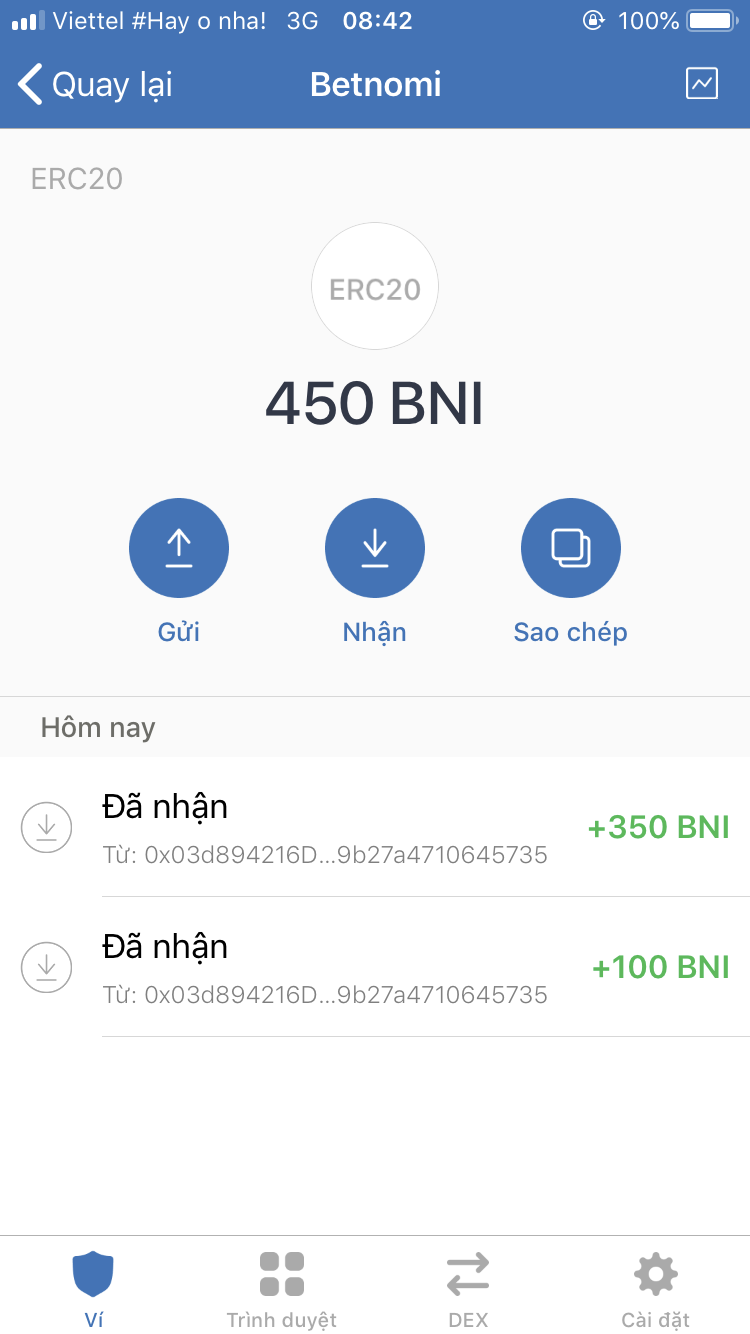Go back with Quay lại
The width and height of the screenshot is (750, 1334).
[96, 85]
